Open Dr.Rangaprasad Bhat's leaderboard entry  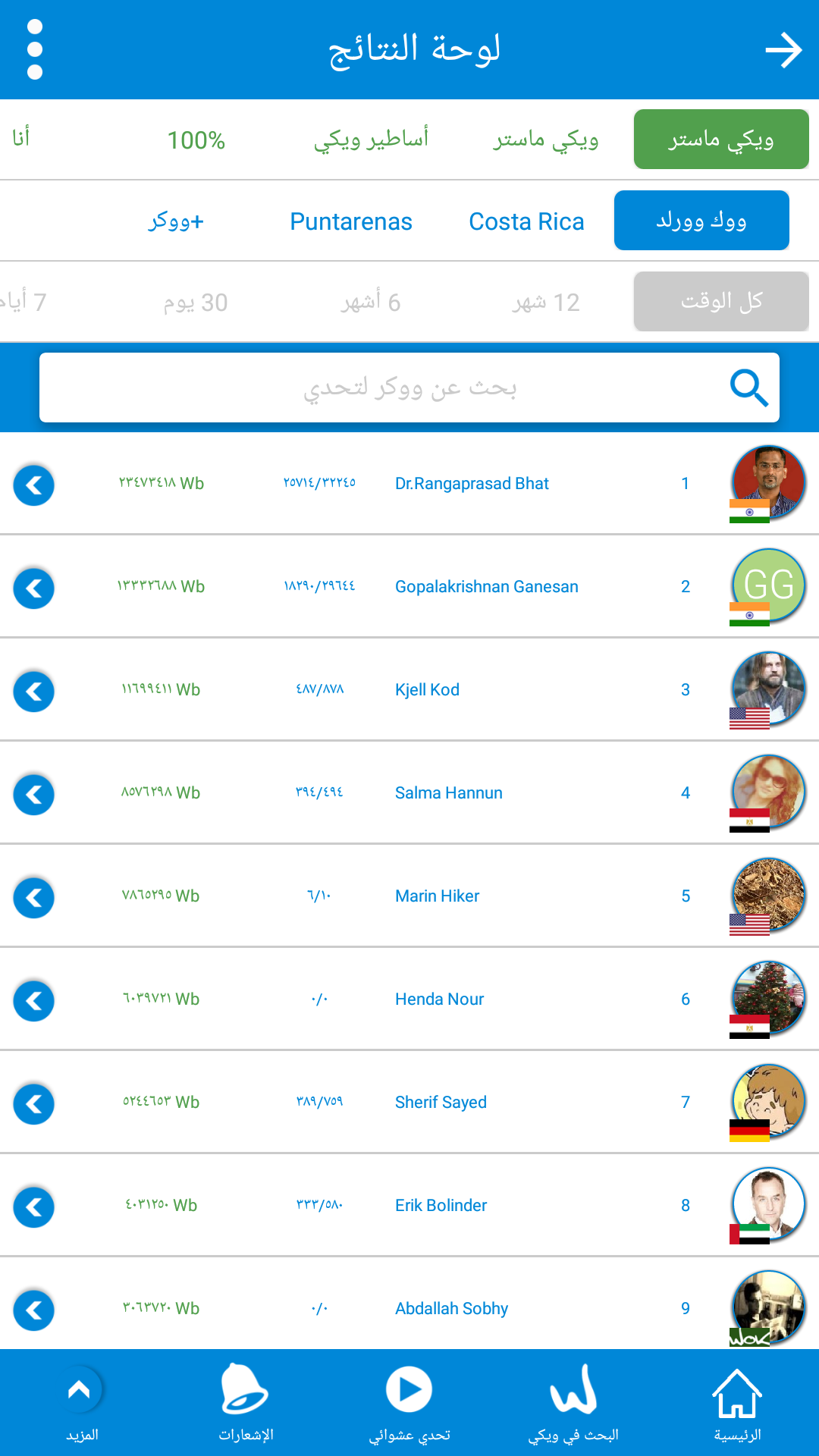409,484
